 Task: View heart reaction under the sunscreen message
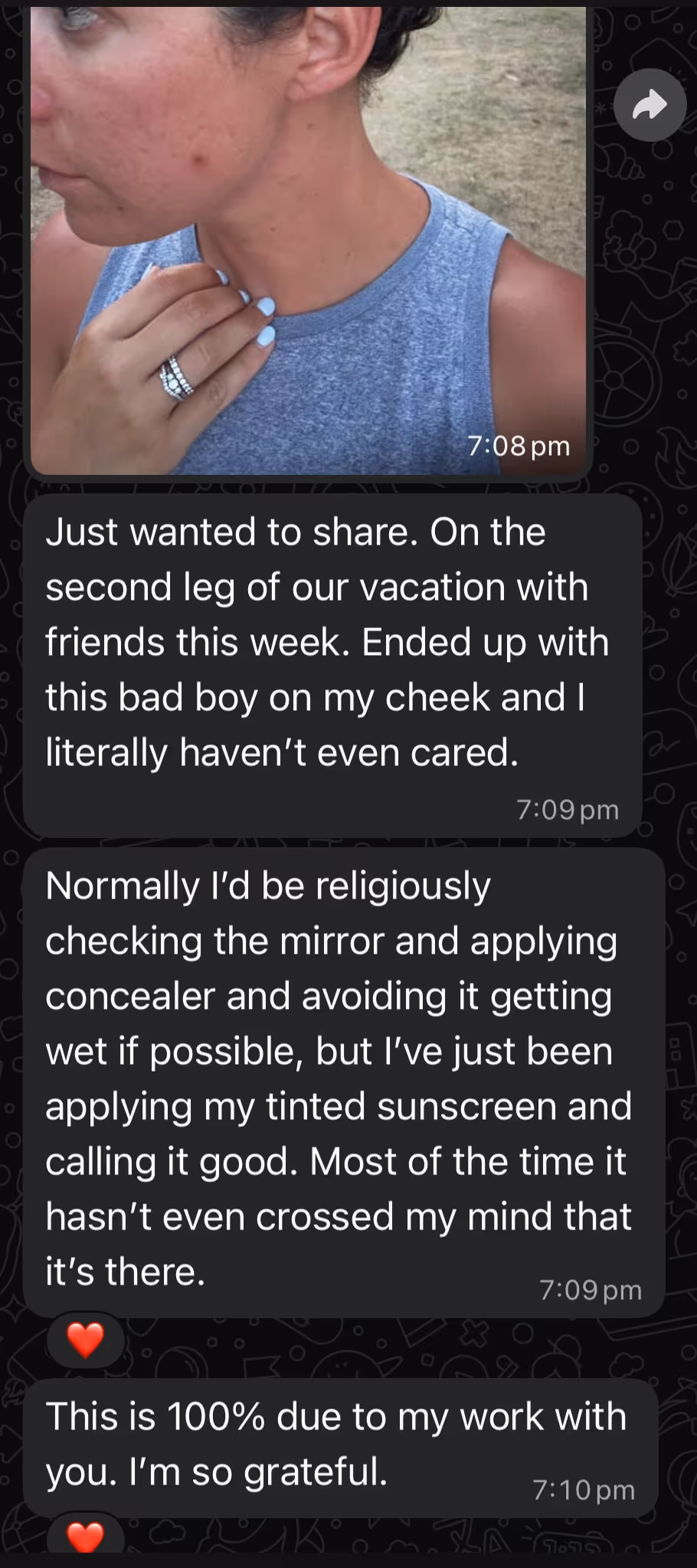pos(85,1340)
